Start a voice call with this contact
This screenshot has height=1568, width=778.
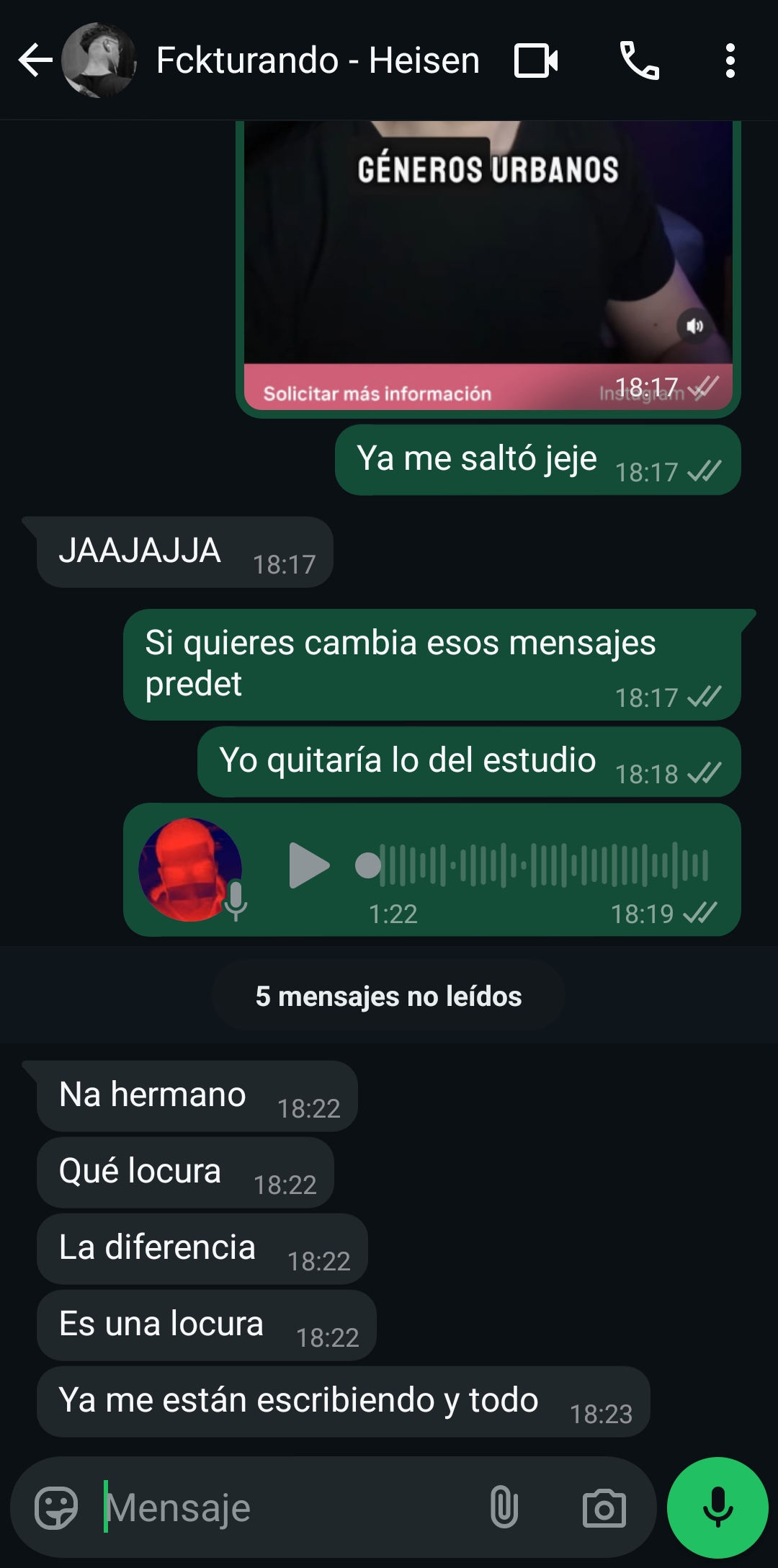[x=639, y=61]
